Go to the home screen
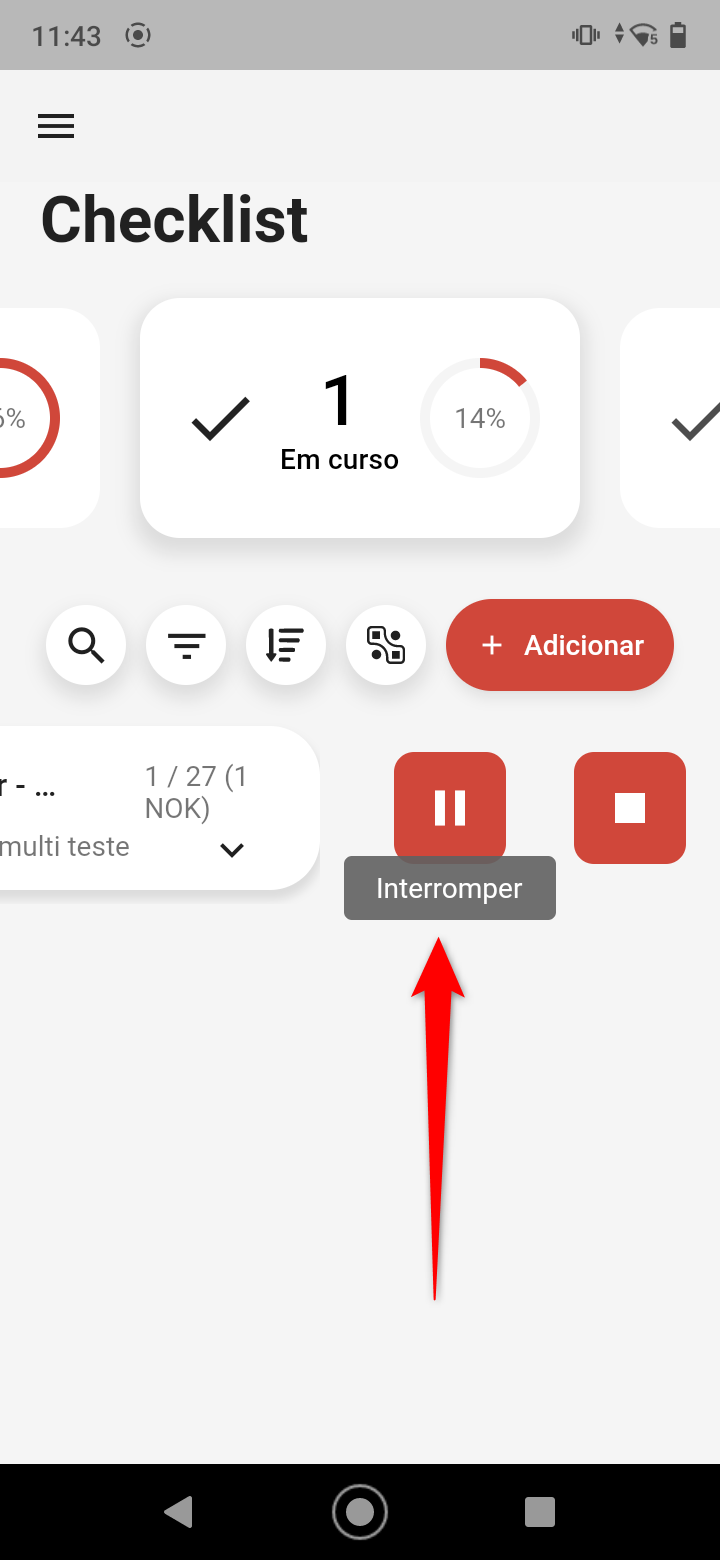 pyautogui.click(x=360, y=1511)
